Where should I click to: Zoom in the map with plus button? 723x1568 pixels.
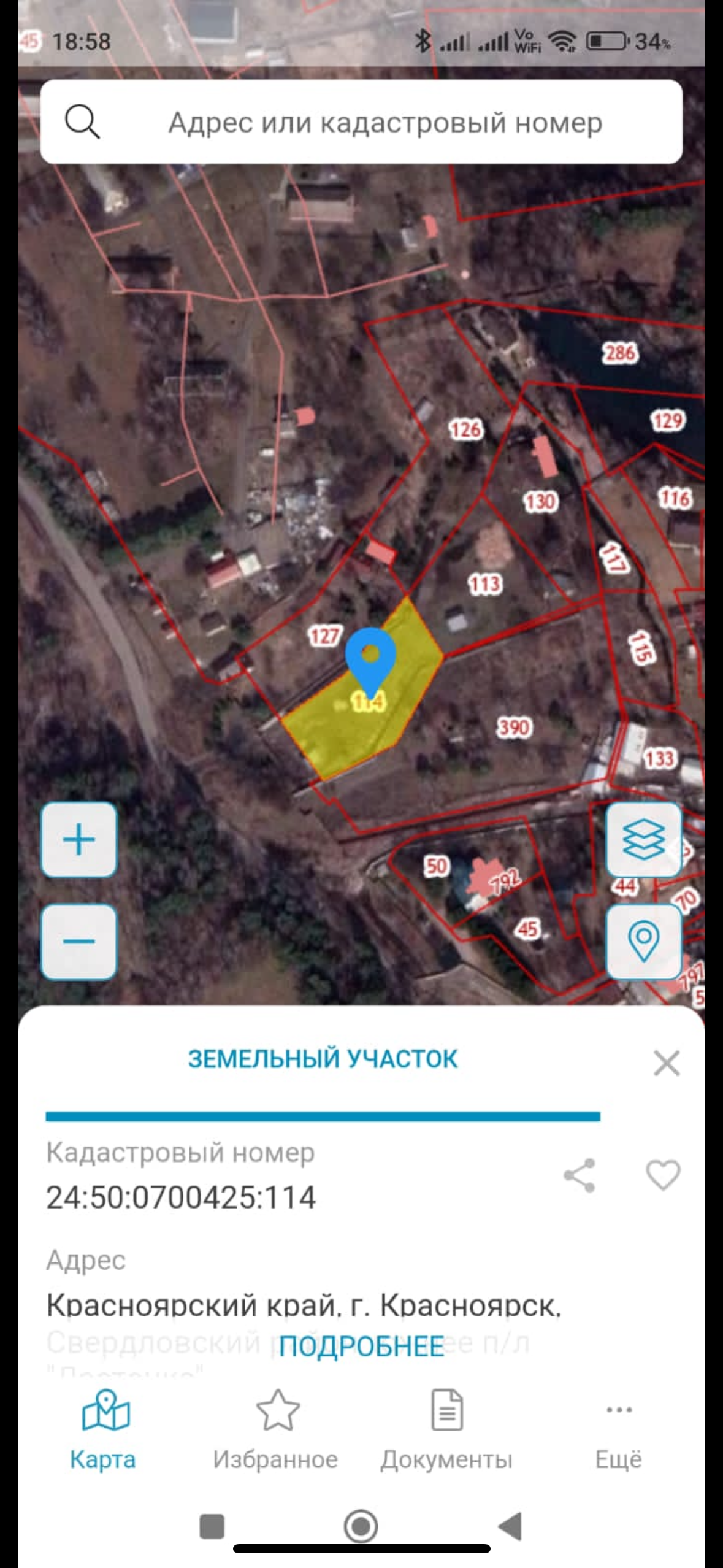79,839
